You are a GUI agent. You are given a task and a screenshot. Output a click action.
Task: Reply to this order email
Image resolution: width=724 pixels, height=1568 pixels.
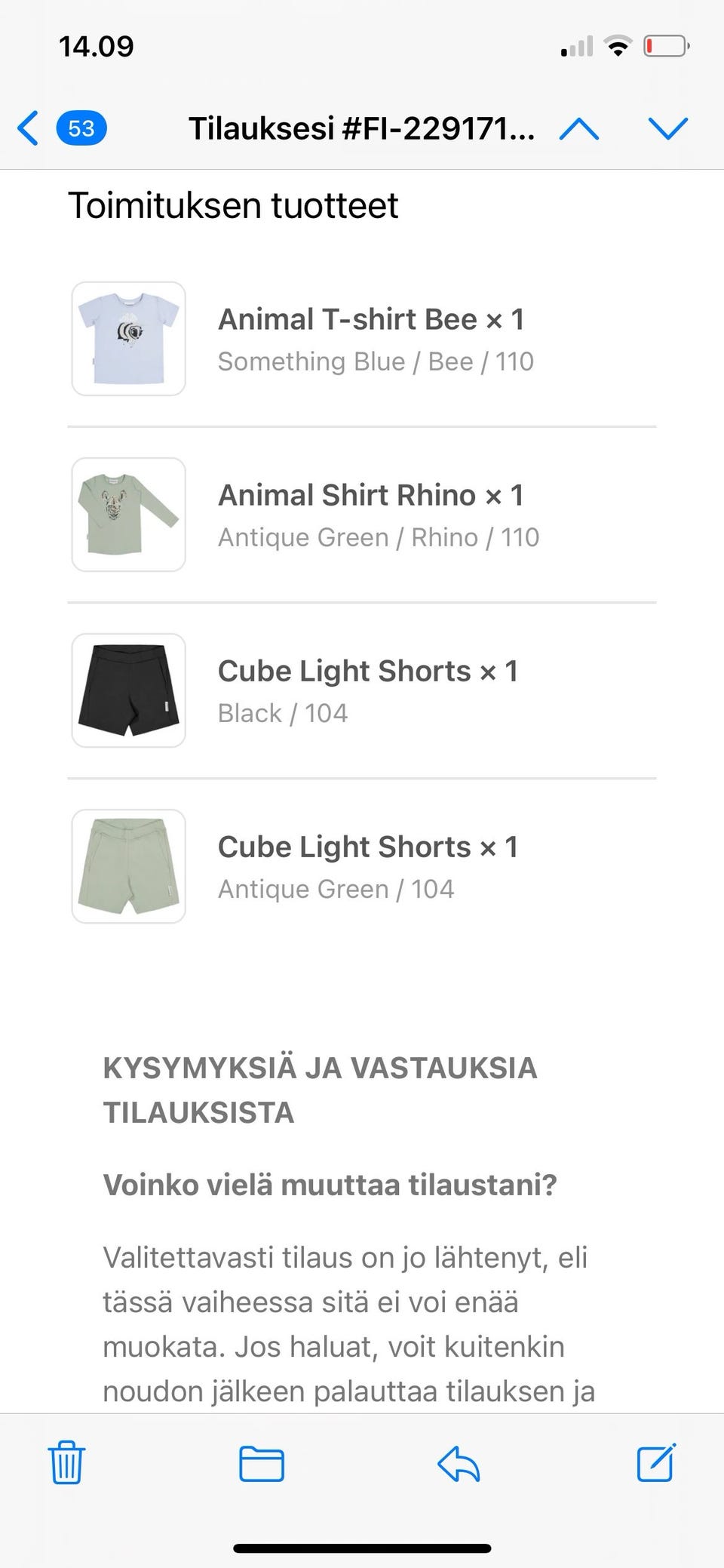(459, 1463)
